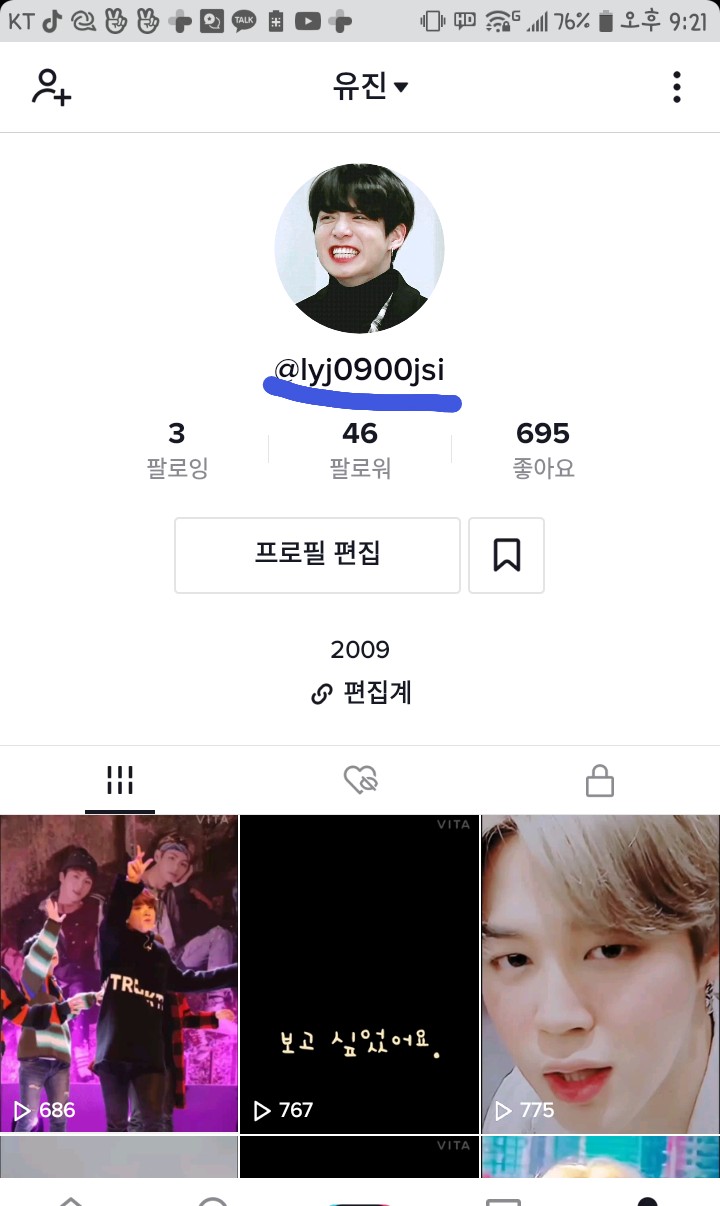View the 팔로잉 following list
Image resolution: width=720 pixels, height=1206 pixels.
point(177,449)
